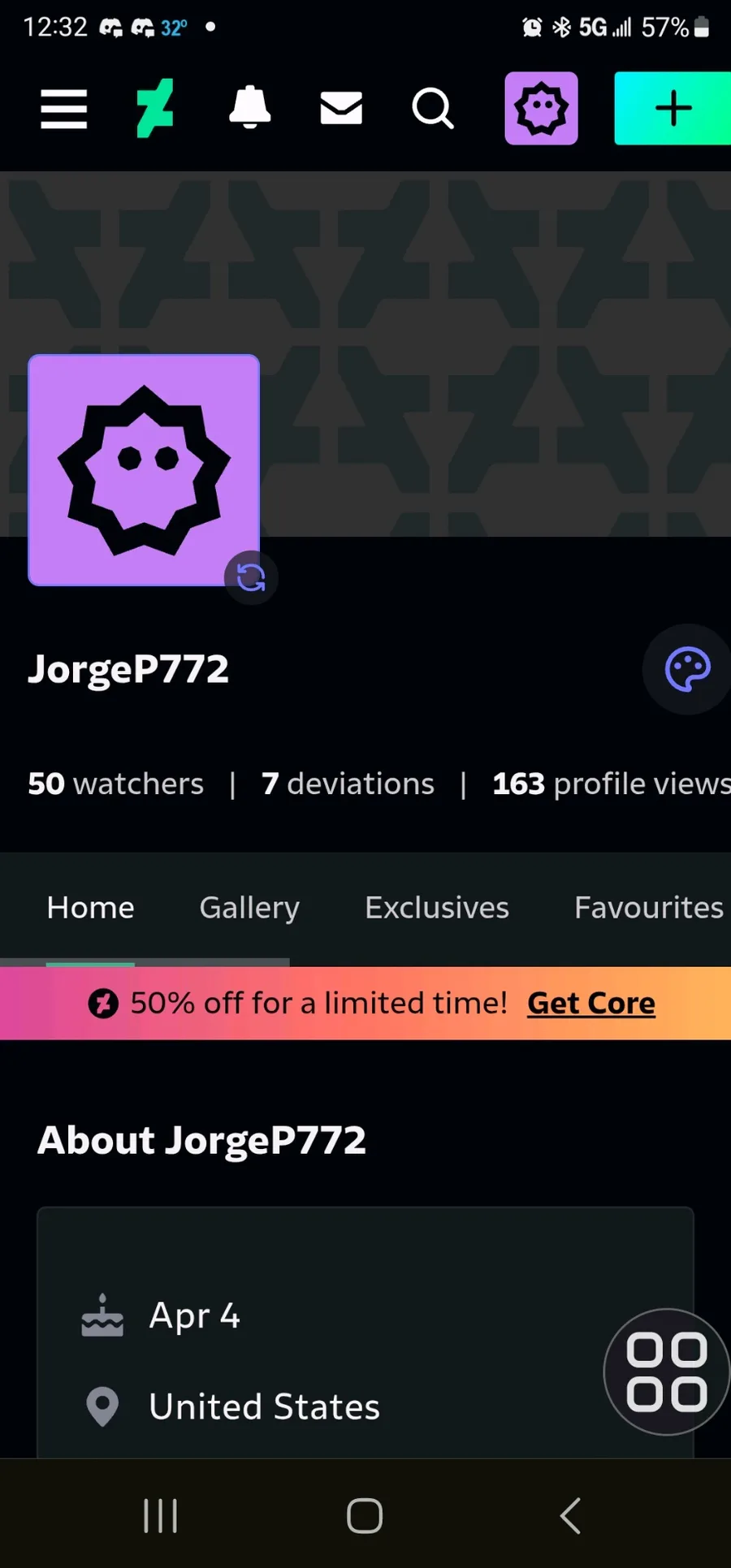Tap the floating four-squares button
The width and height of the screenshot is (731, 1568).
coord(666,1371)
